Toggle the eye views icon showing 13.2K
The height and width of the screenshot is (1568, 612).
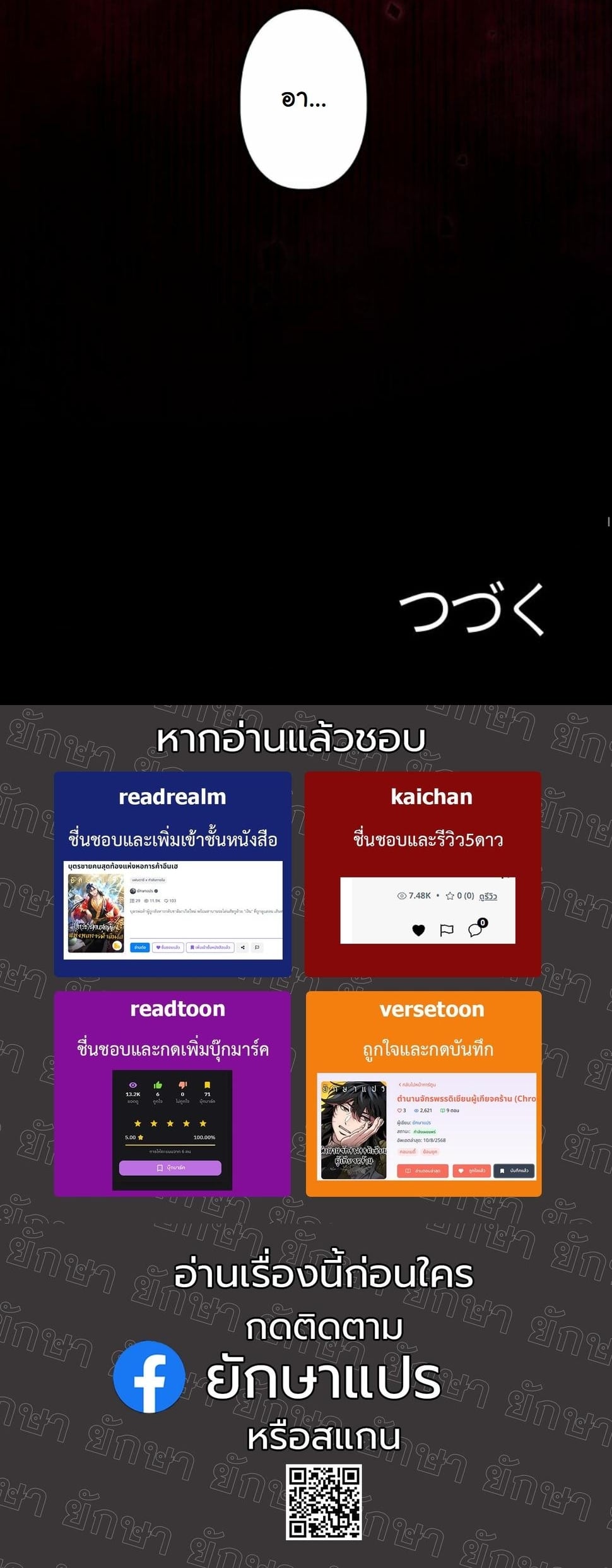(x=133, y=1084)
